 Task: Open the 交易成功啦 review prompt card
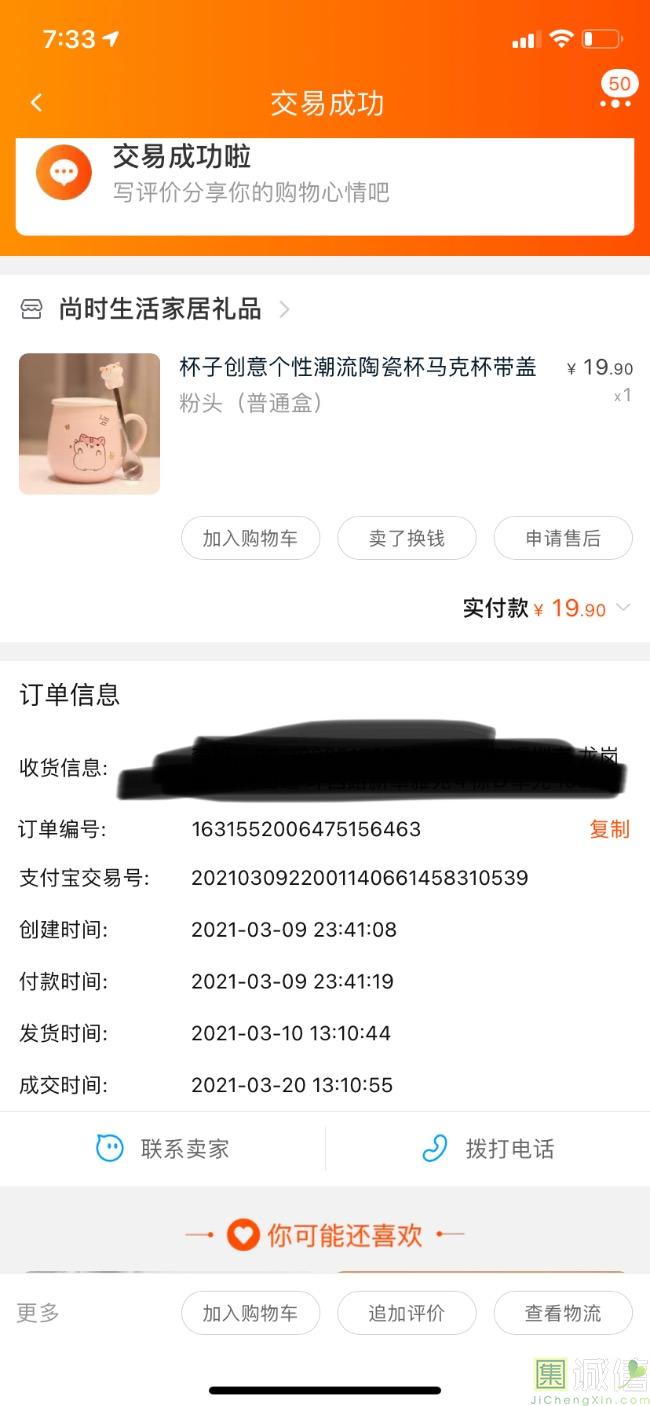[x=325, y=175]
